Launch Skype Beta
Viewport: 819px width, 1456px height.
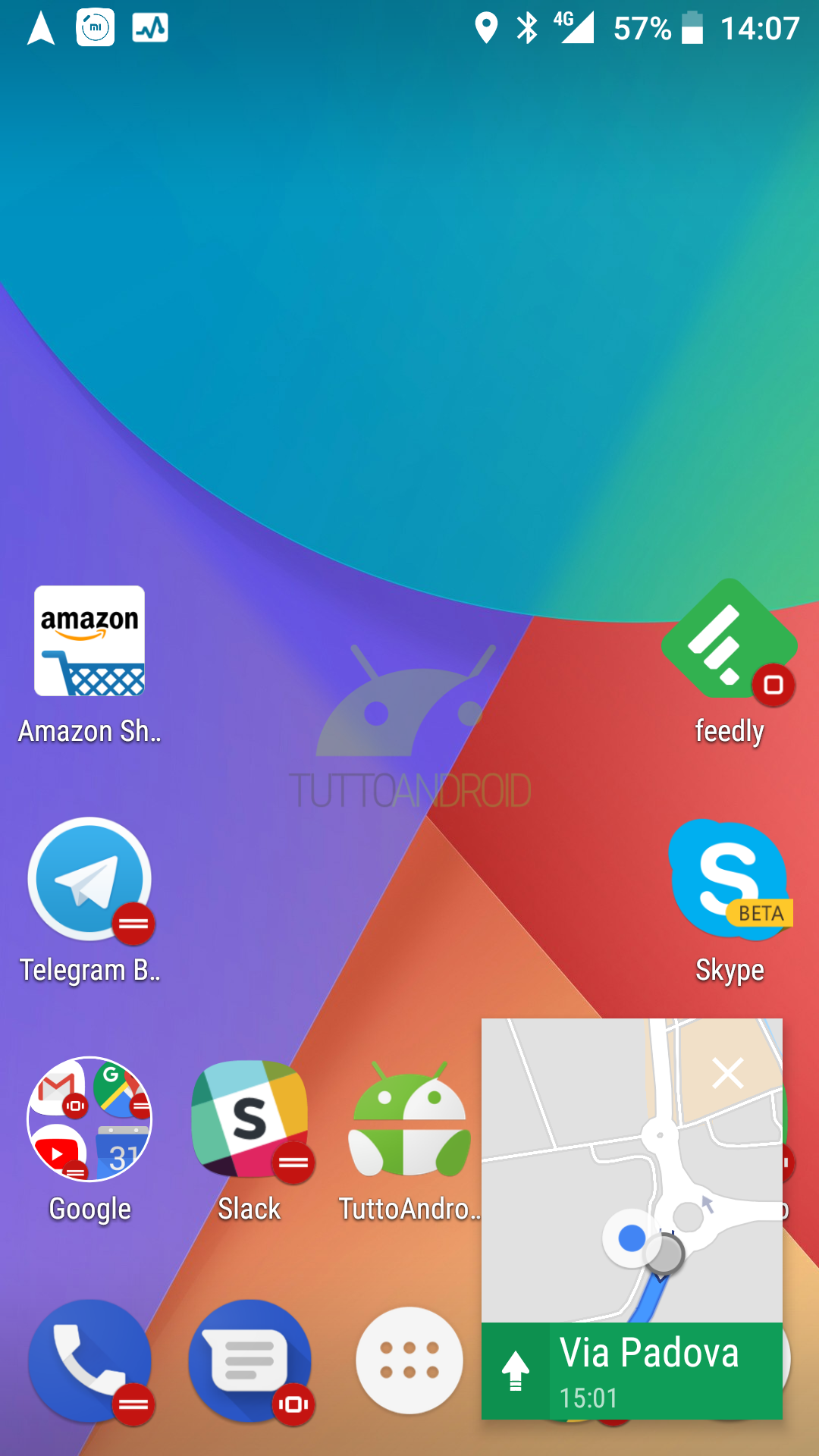pos(729,880)
